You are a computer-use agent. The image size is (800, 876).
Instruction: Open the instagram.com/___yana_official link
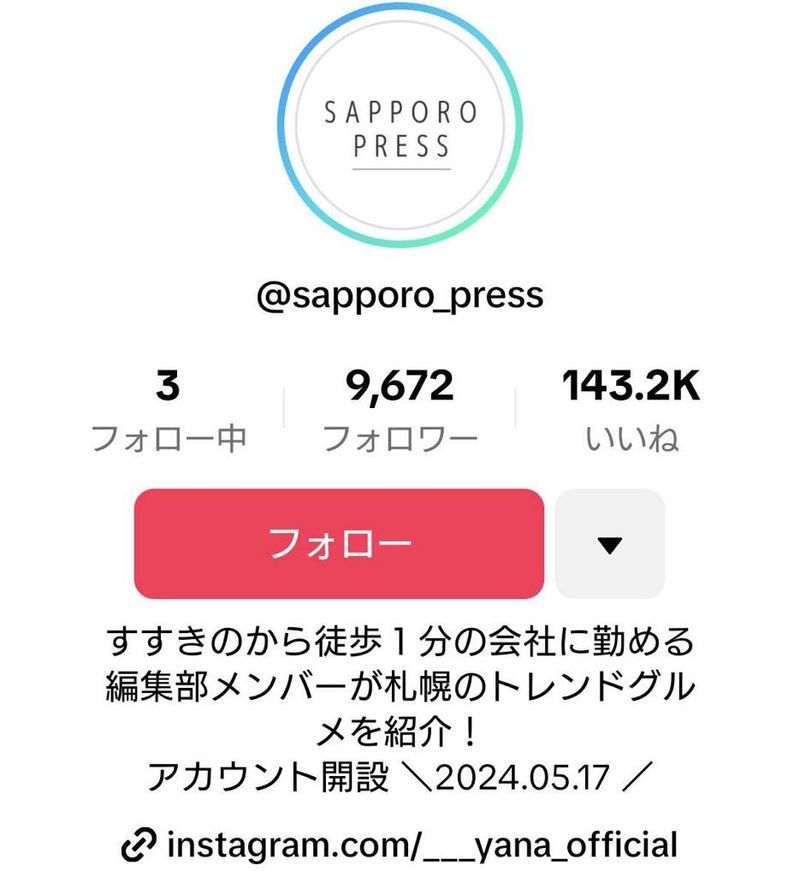(x=398, y=843)
